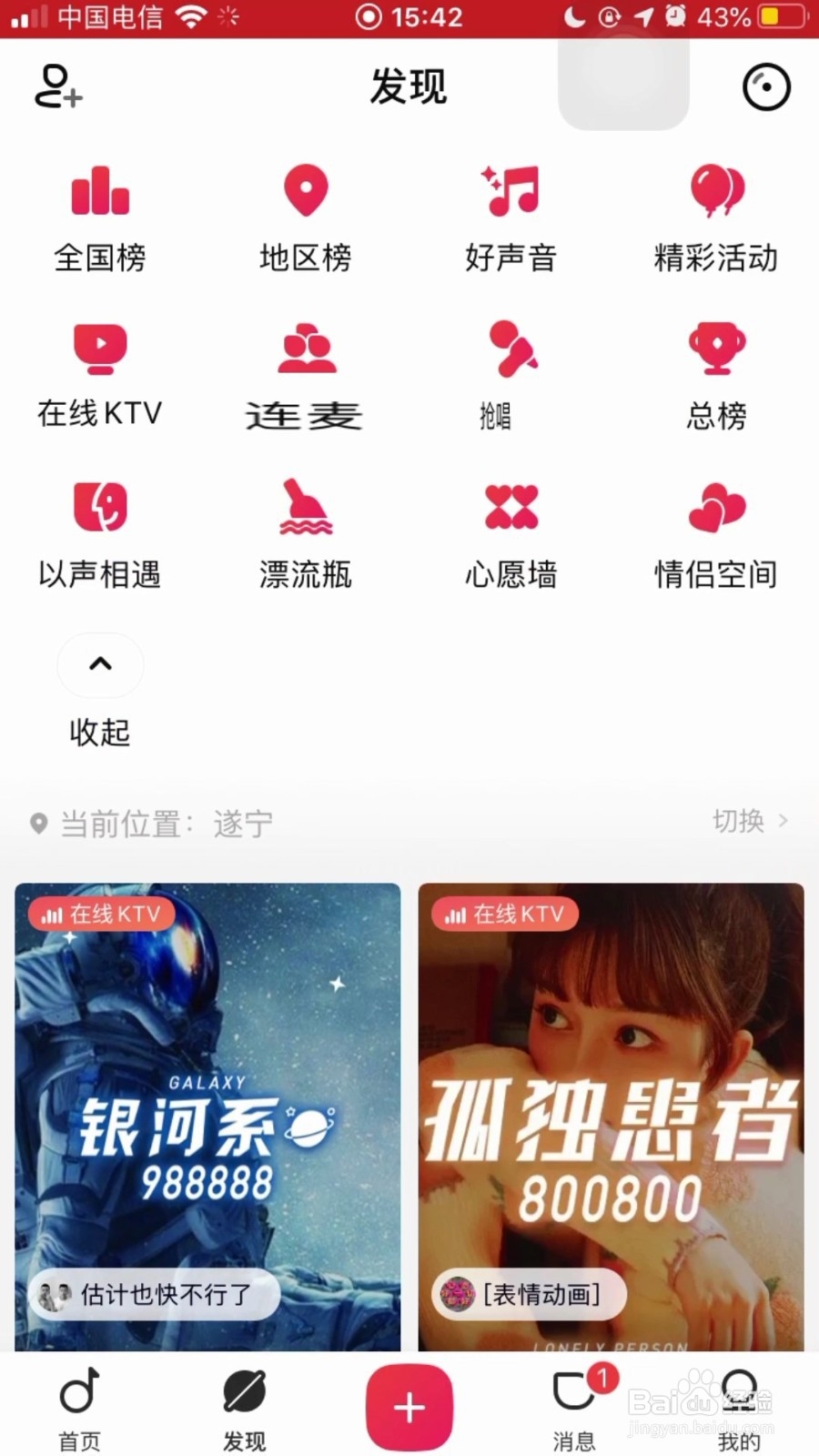Open 漂流瓶 drift bottle

pyautogui.click(x=306, y=534)
